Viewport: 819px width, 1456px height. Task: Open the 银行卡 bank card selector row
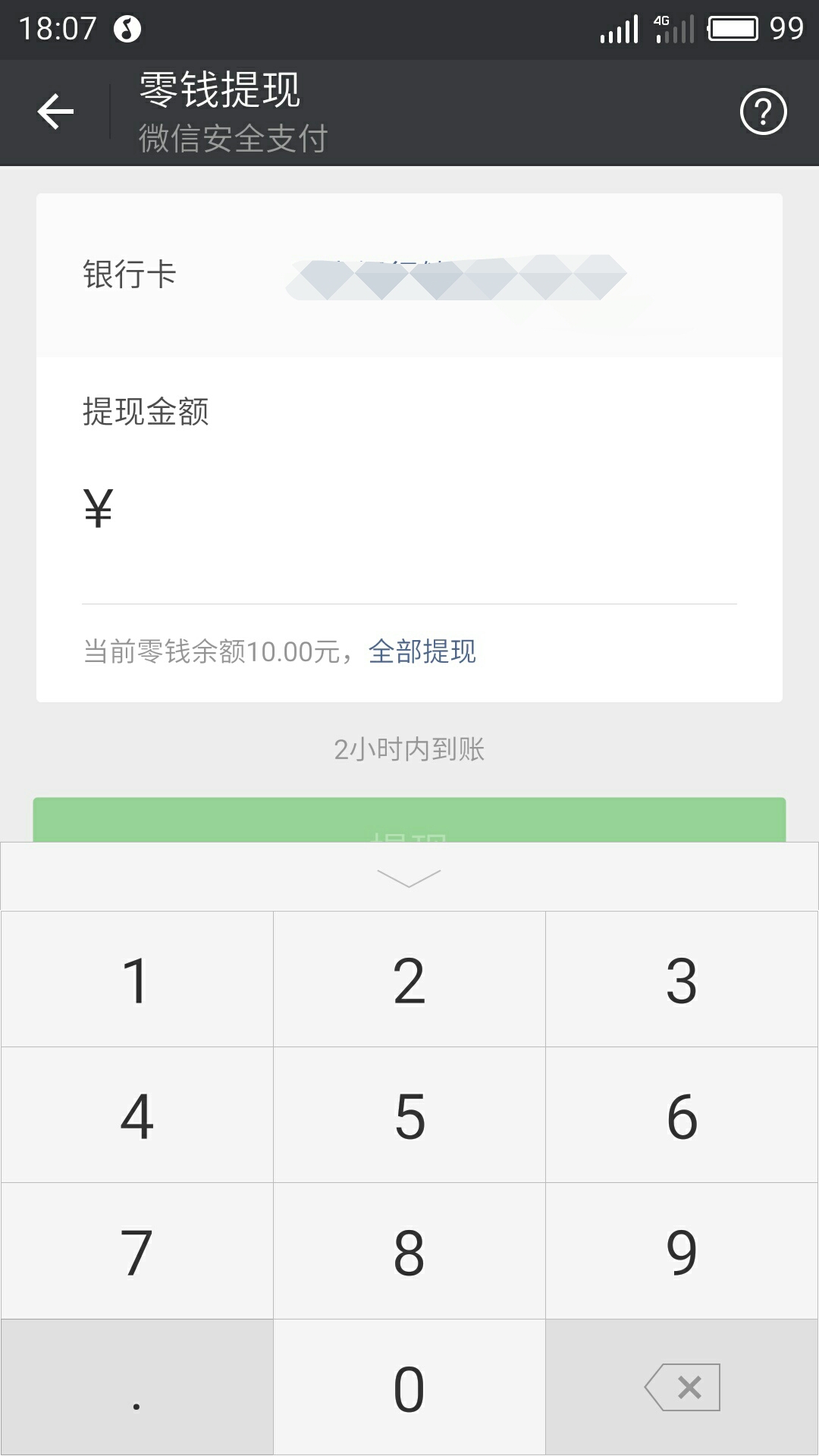409,275
